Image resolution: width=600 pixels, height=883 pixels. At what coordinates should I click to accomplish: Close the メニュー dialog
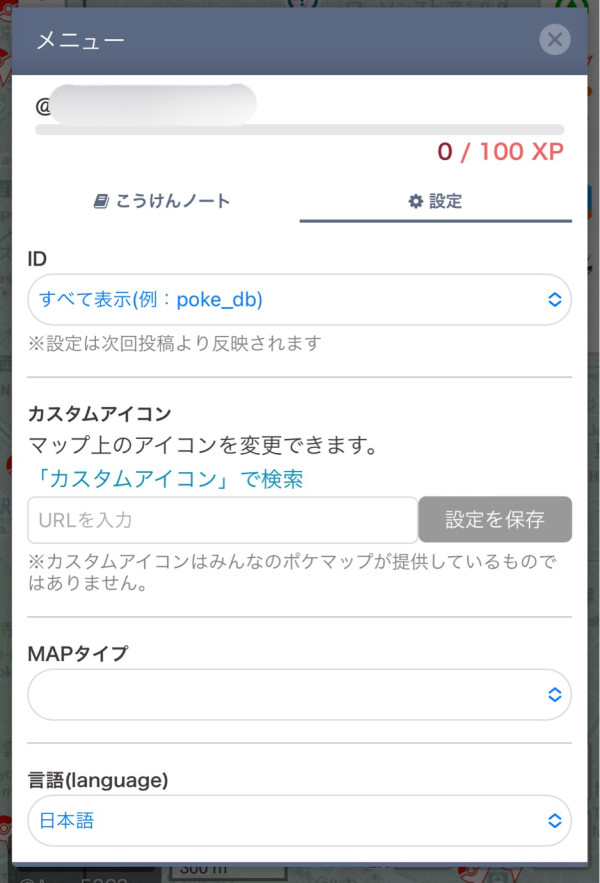(x=554, y=40)
